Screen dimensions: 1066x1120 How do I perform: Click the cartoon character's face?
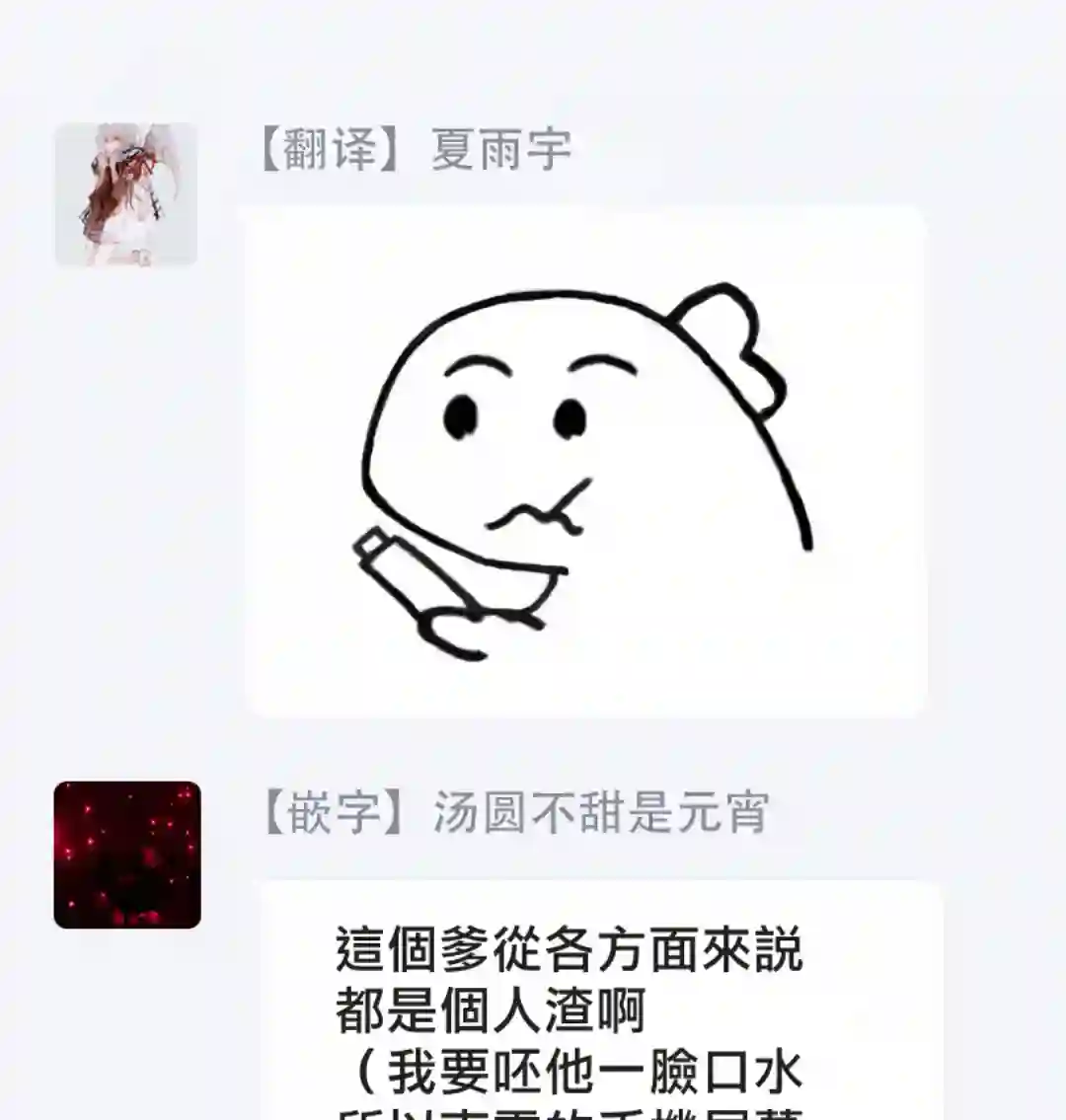(x=553, y=424)
